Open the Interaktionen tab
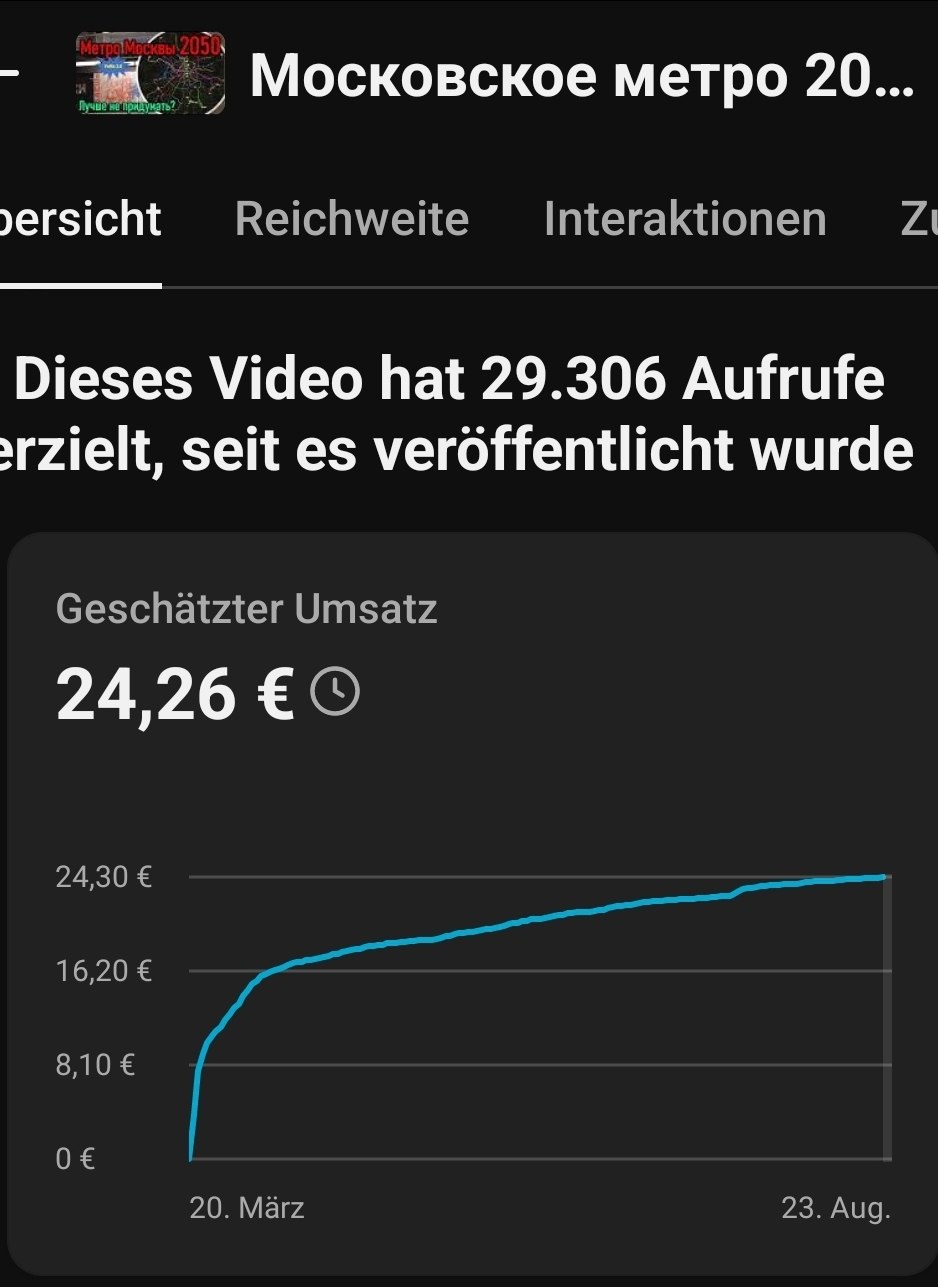This screenshot has height=1287, width=938. click(x=685, y=219)
